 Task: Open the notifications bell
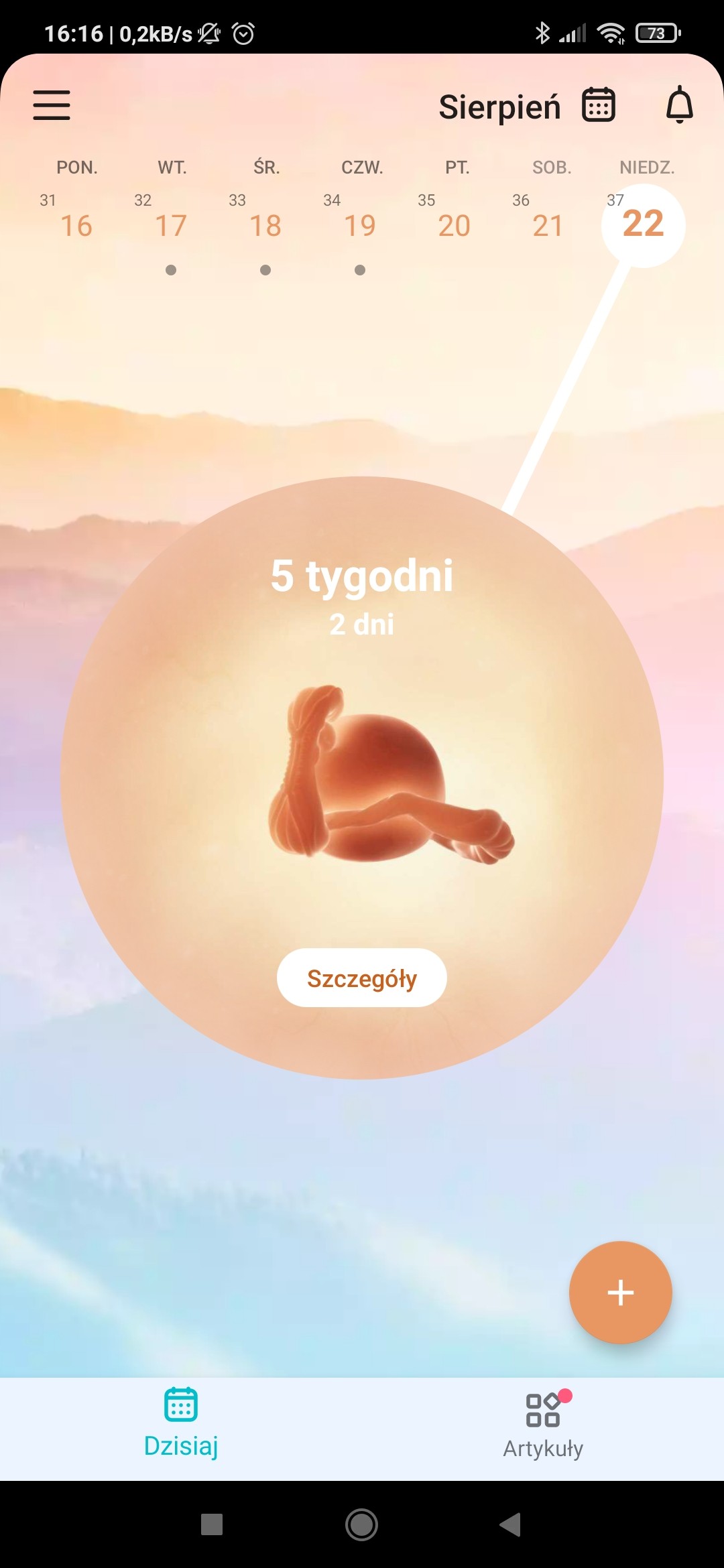coord(679,105)
